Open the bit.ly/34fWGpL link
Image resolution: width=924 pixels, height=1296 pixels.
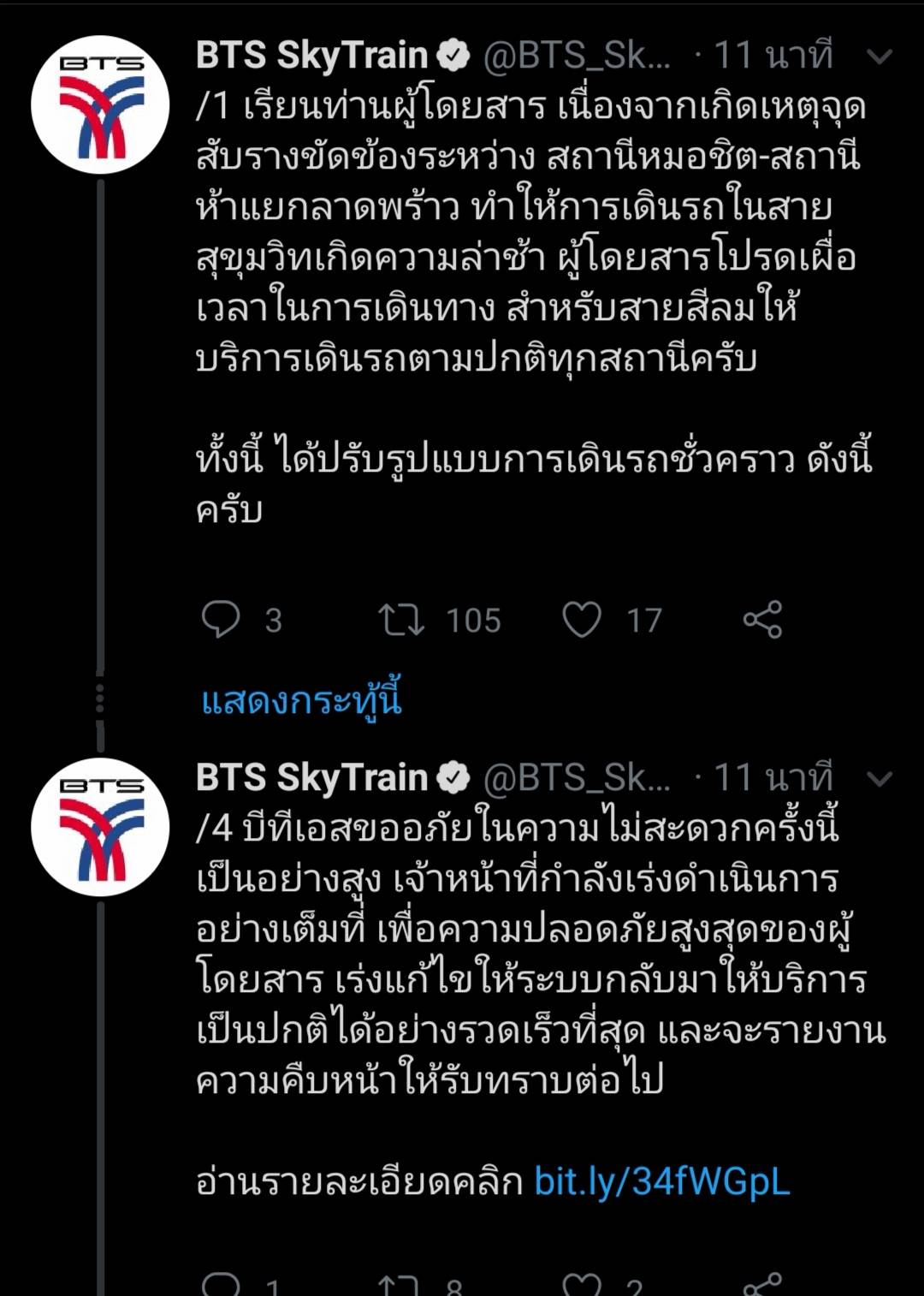[661, 1181]
